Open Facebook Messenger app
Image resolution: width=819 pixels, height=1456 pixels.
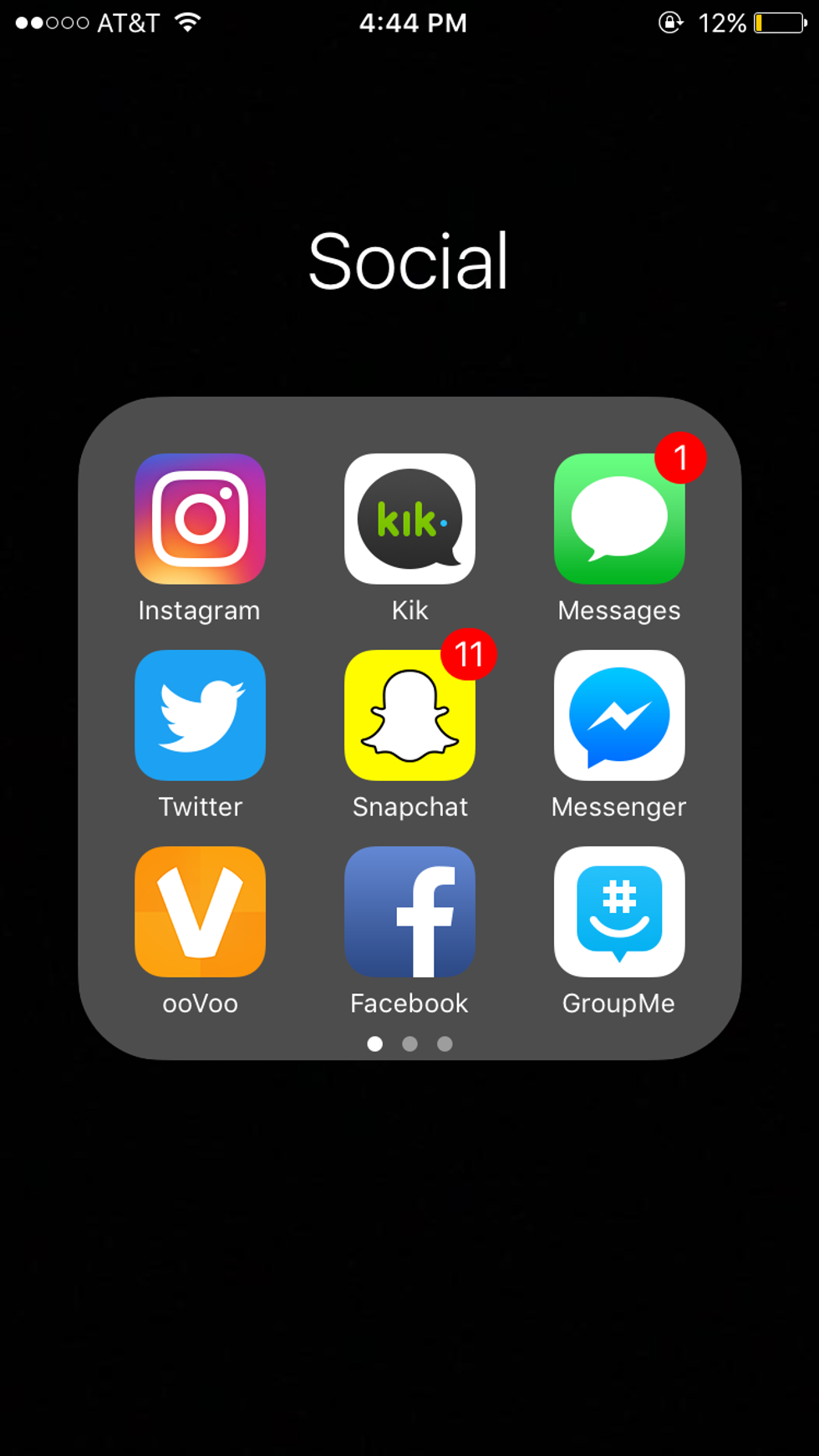pyautogui.click(x=619, y=715)
